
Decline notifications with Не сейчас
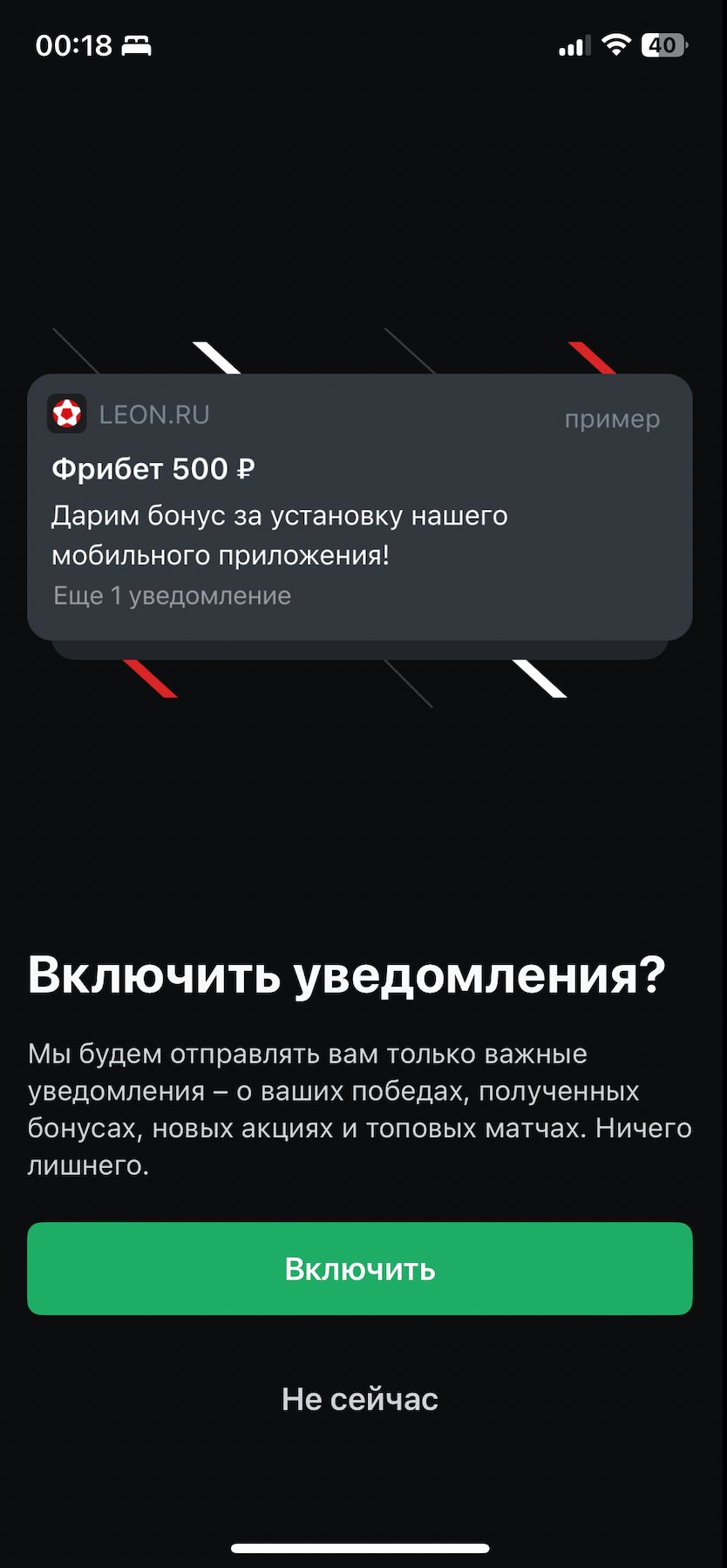[359, 1399]
